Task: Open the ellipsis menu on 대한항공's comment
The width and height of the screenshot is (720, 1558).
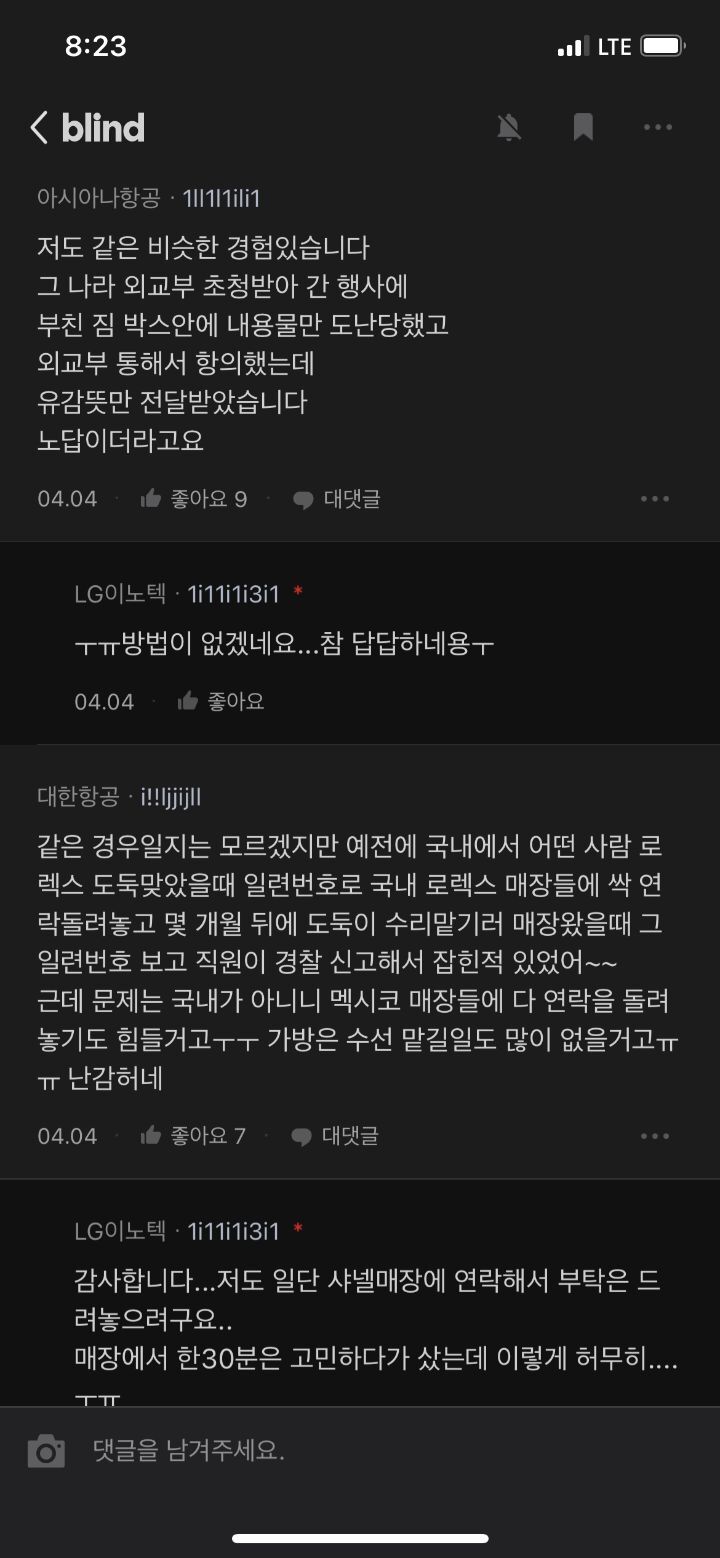Action: [x=655, y=1135]
